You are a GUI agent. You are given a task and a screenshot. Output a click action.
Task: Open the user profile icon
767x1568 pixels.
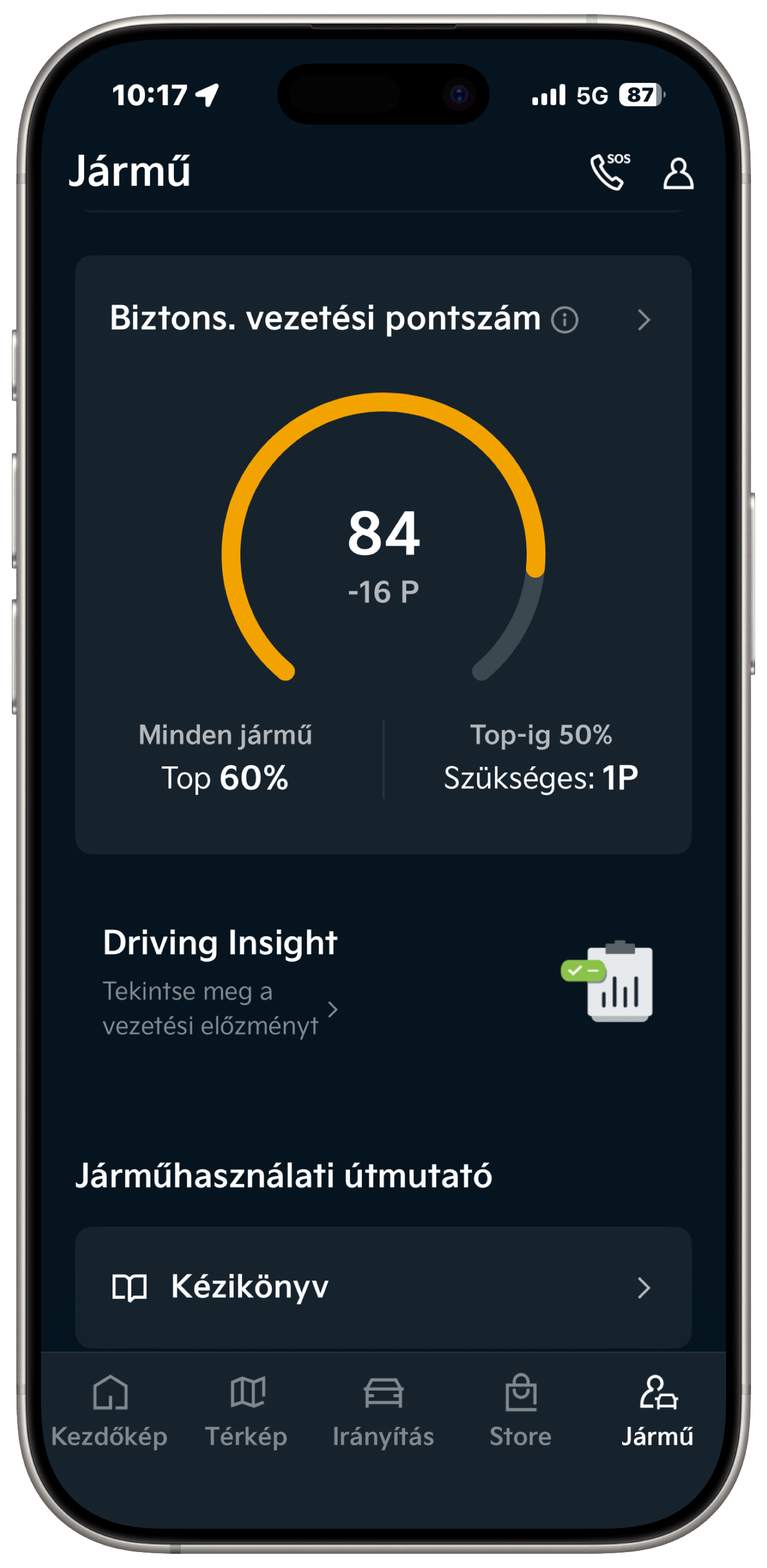tap(677, 174)
